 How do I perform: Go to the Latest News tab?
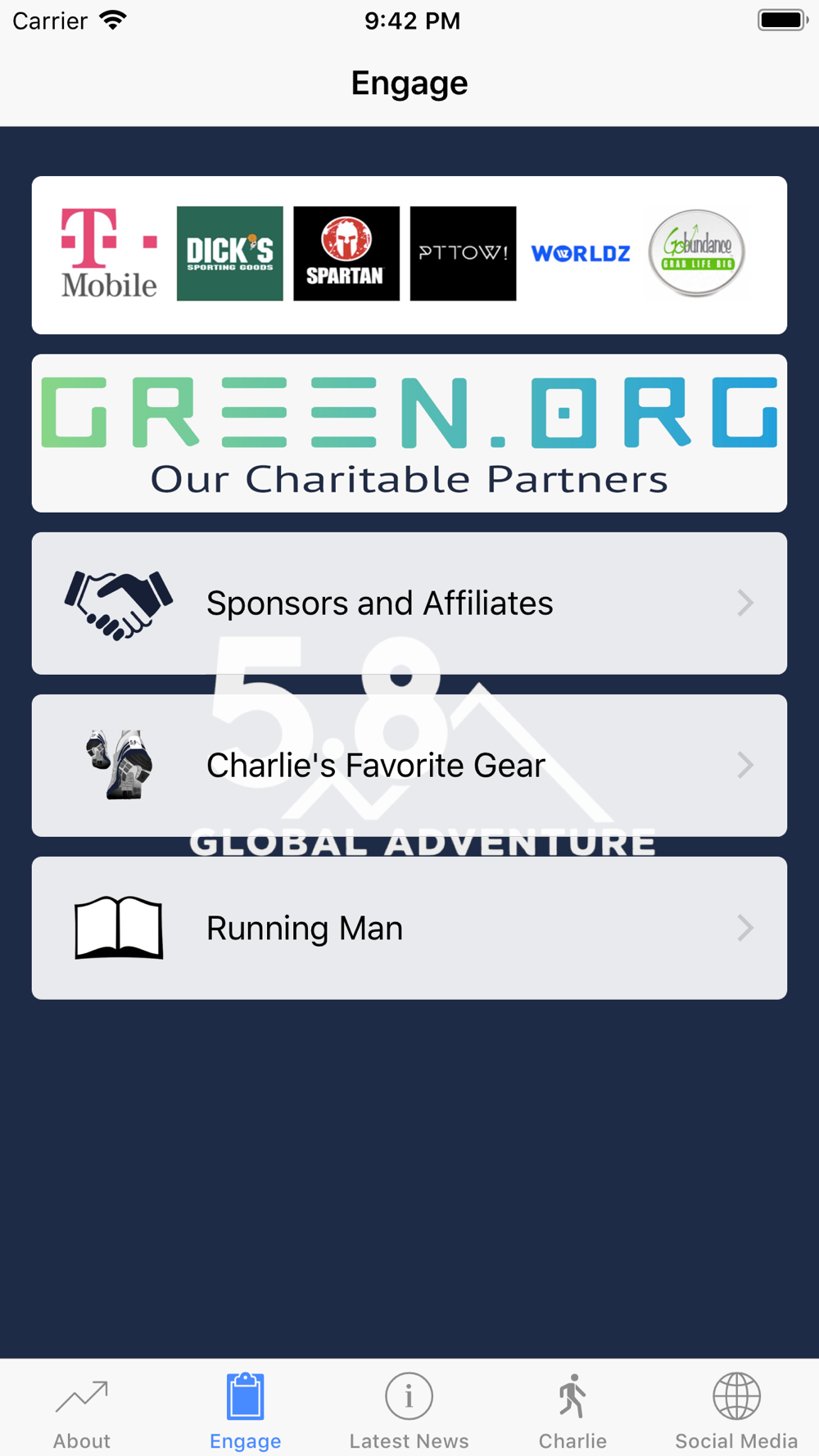409,1410
